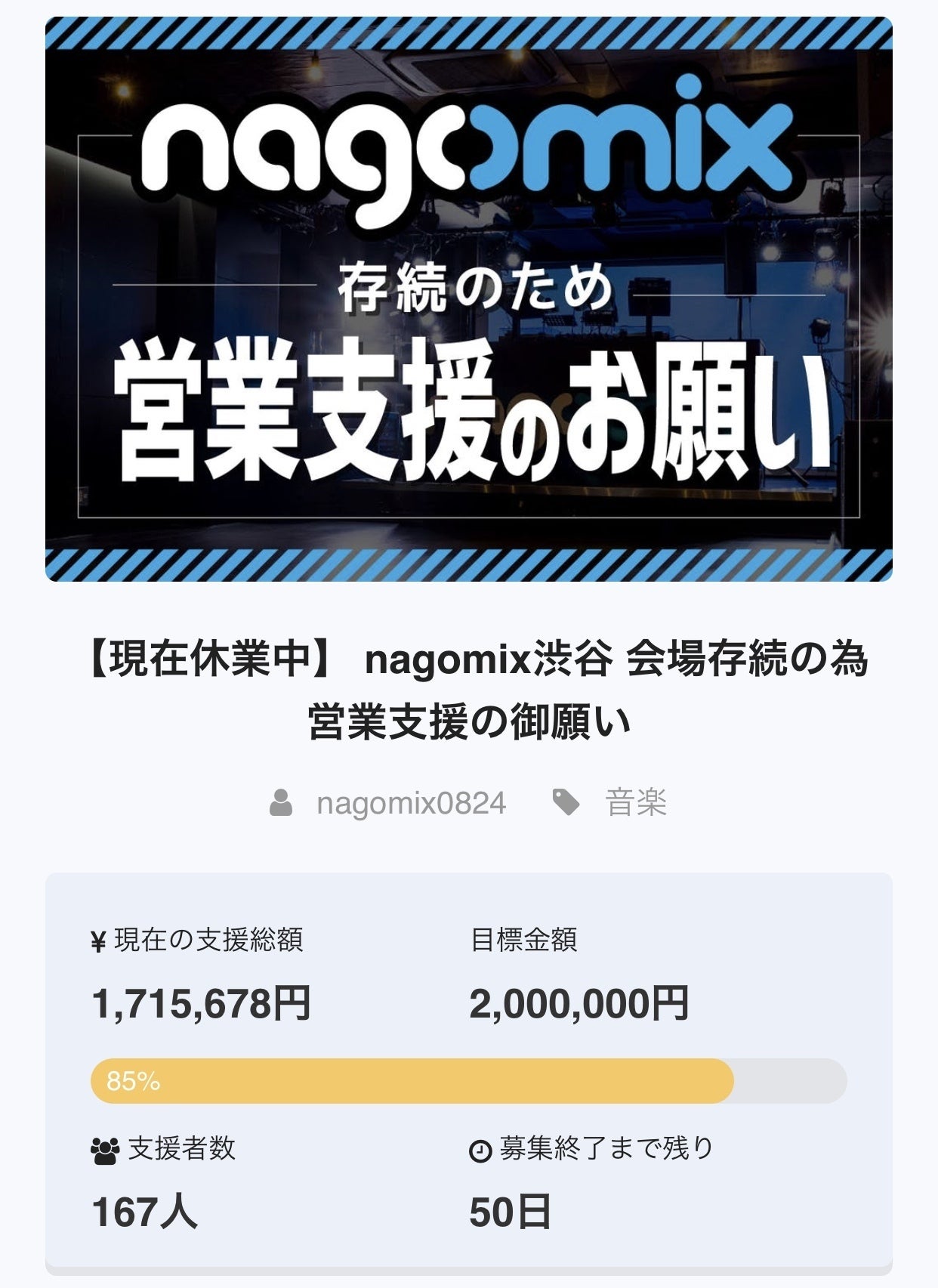Open the 音楽 category tag
The width and height of the screenshot is (938, 1288).
[635, 803]
